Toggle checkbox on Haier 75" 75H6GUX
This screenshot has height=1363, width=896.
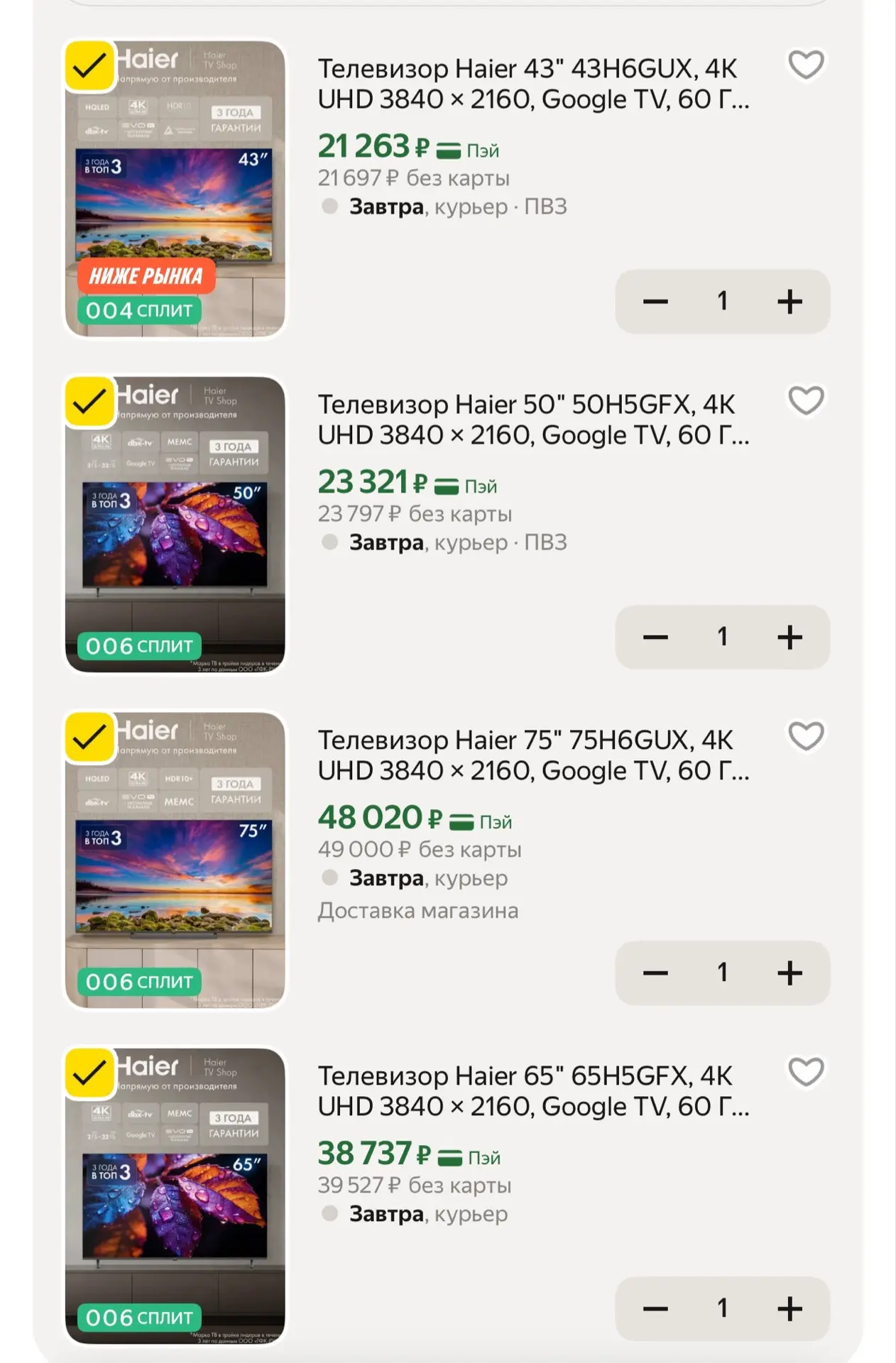(x=89, y=738)
